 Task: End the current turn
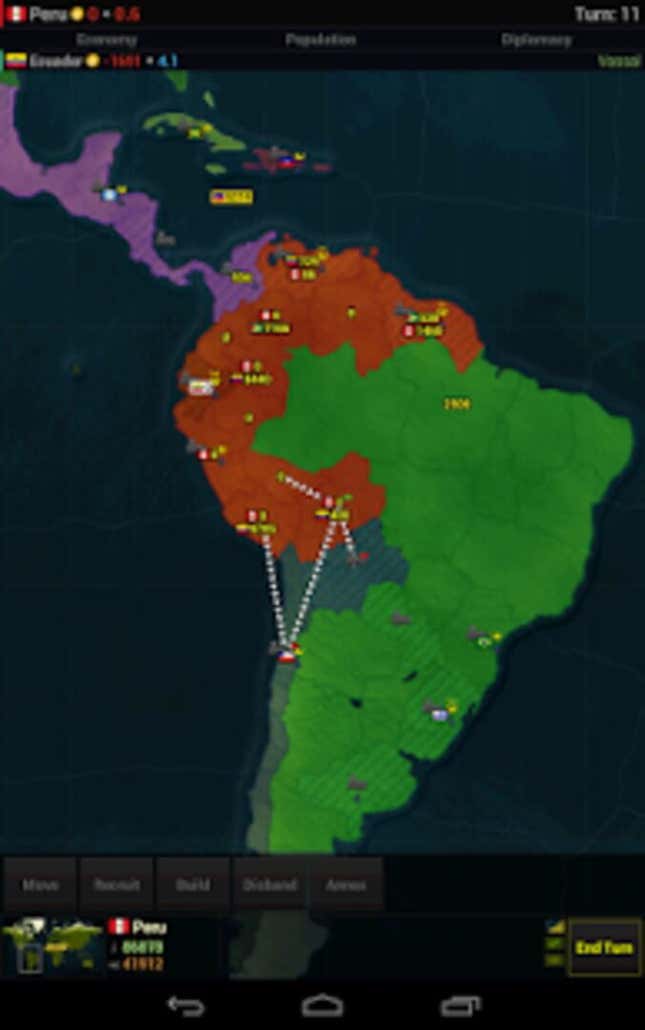coord(604,947)
